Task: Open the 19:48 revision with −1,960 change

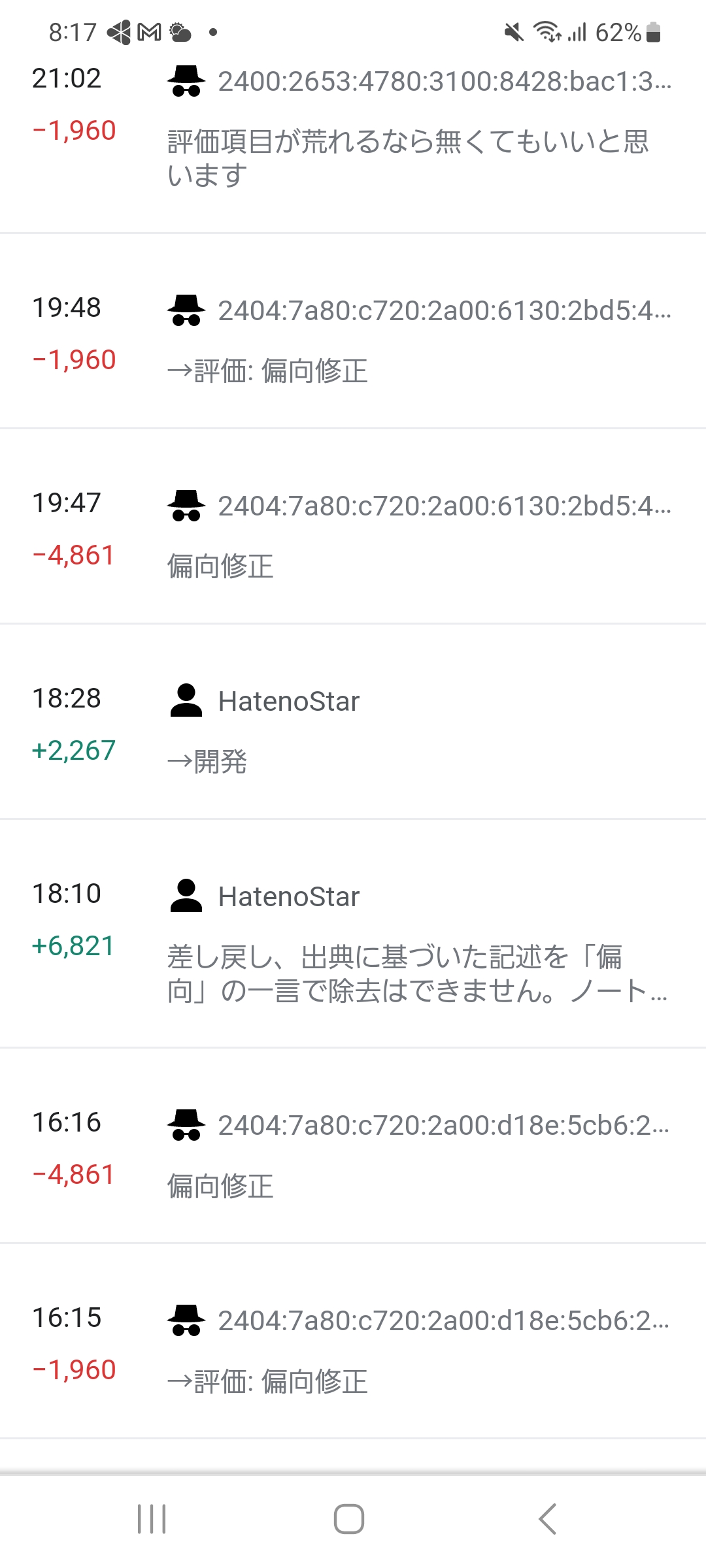Action: click(353, 331)
